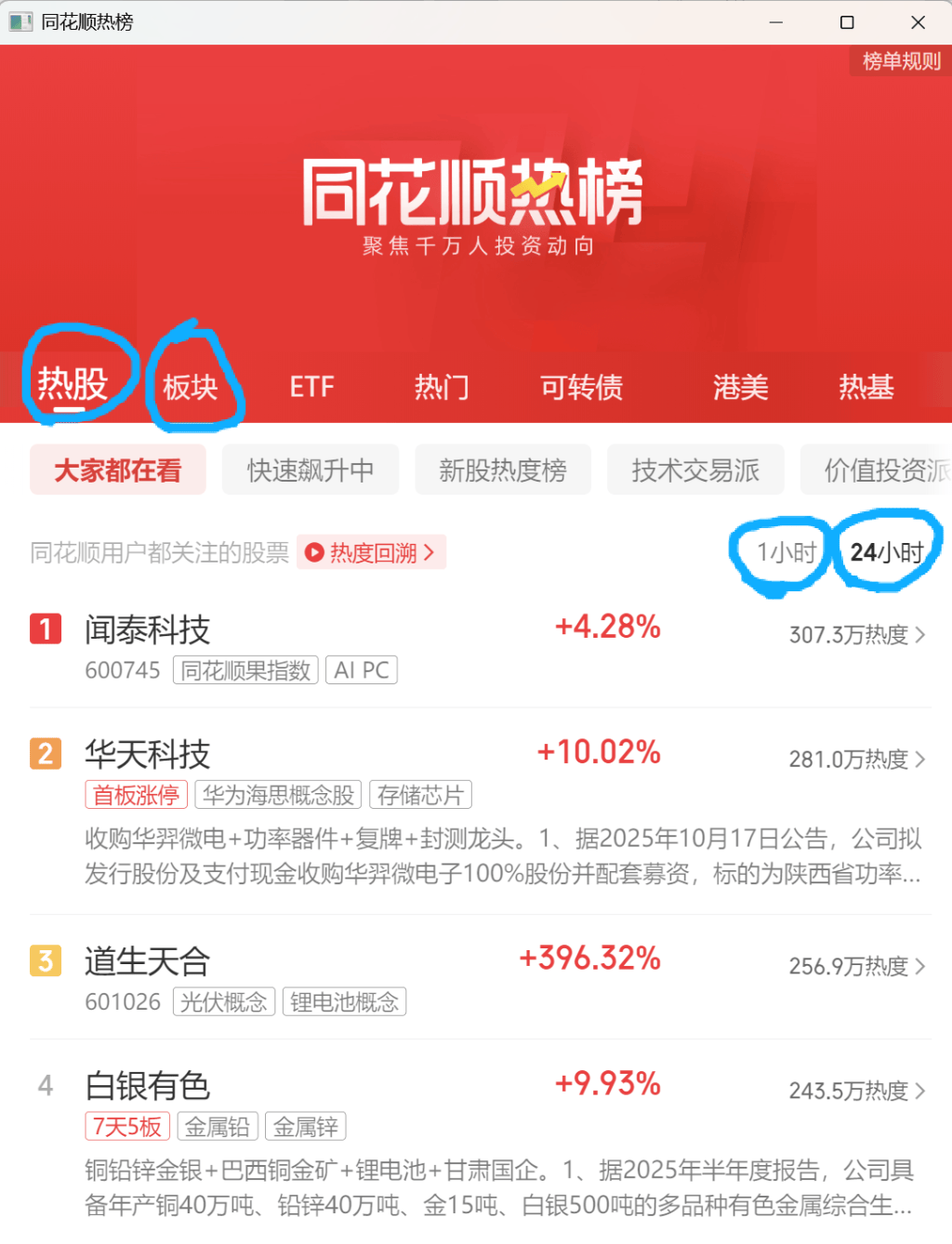Open 热度回溯 replay link
The width and height of the screenshot is (952, 1244).
pyautogui.click(x=372, y=552)
